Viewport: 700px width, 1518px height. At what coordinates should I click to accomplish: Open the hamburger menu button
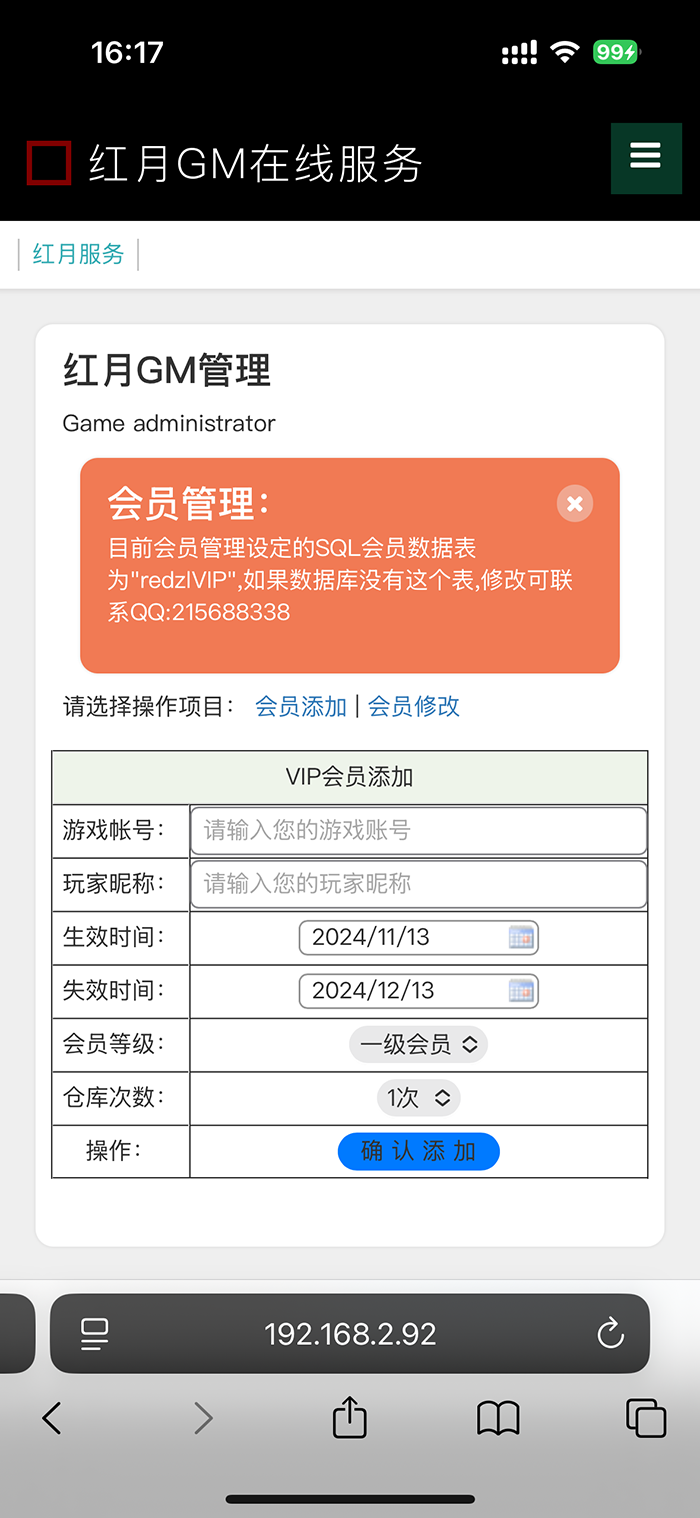tap(645, 158)
